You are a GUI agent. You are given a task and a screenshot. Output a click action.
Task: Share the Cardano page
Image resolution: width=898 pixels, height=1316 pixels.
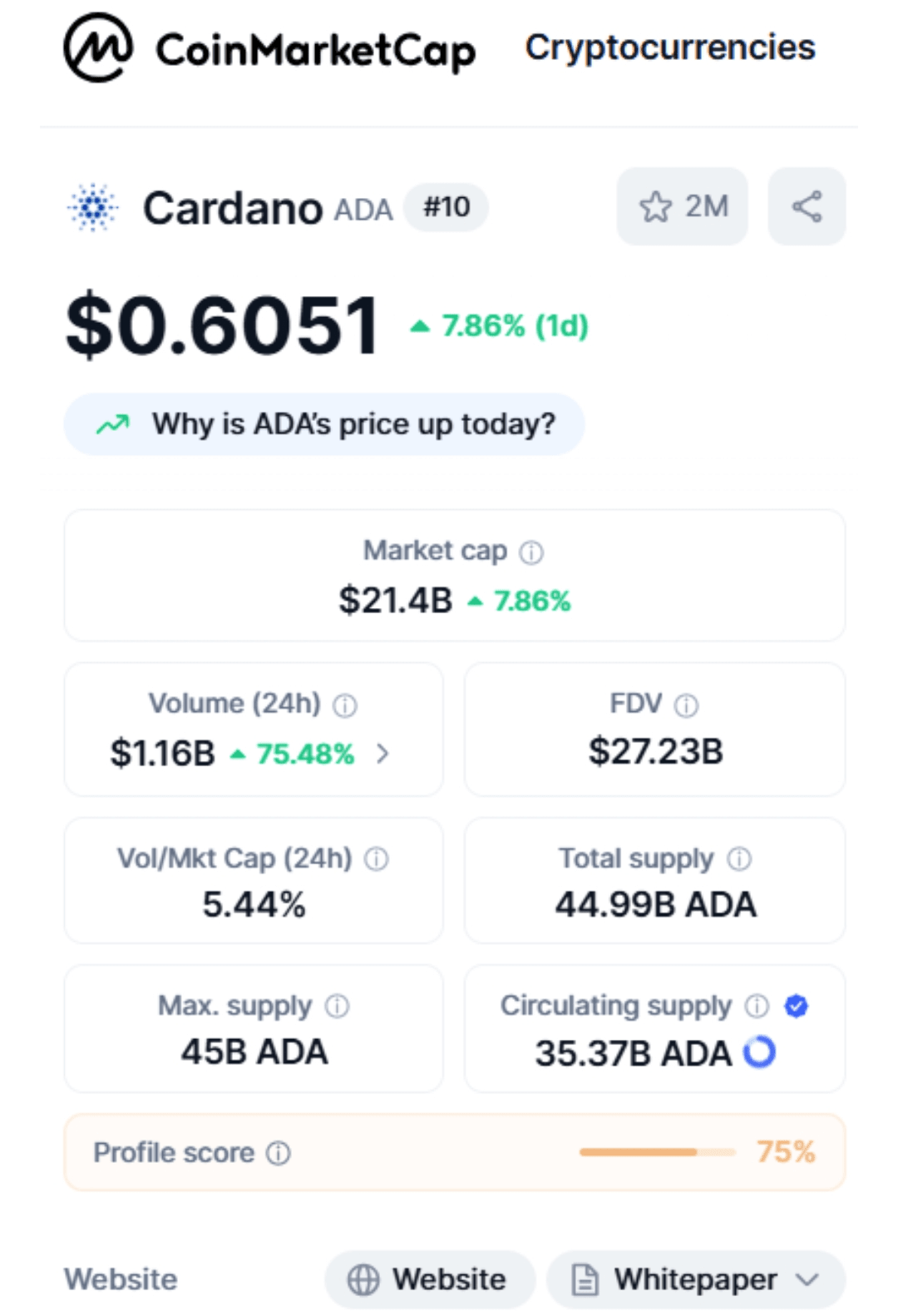click(807, 206)
